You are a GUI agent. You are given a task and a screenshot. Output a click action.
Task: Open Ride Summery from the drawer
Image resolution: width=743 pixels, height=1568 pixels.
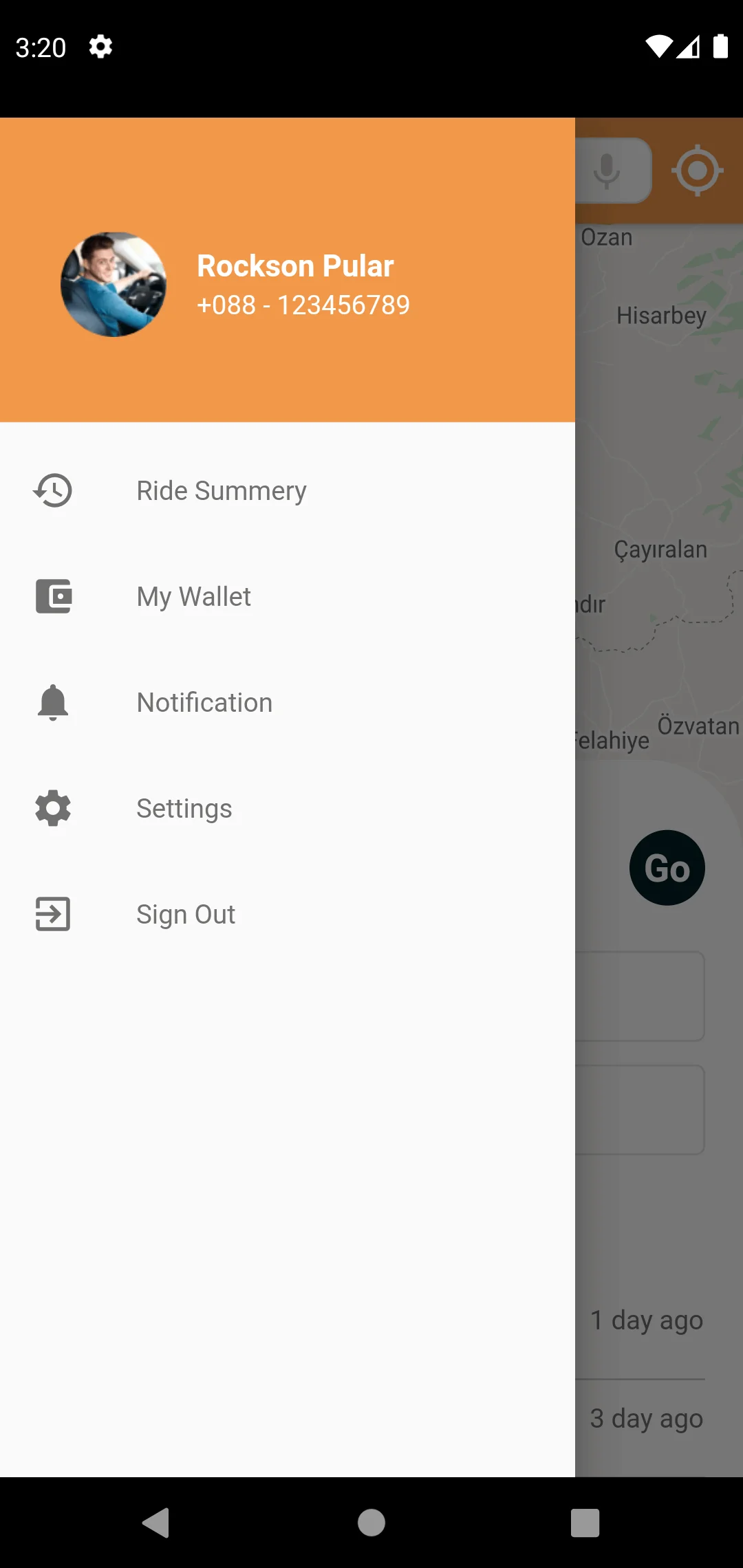coord(220,491)
